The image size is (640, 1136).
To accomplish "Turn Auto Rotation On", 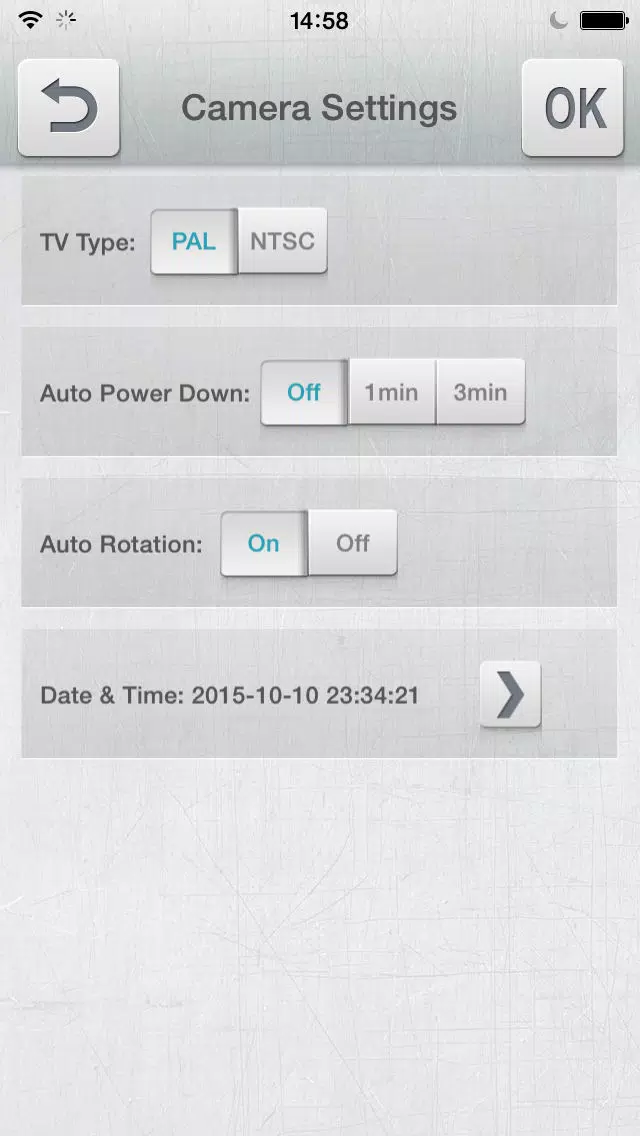I will click(264, 543).
